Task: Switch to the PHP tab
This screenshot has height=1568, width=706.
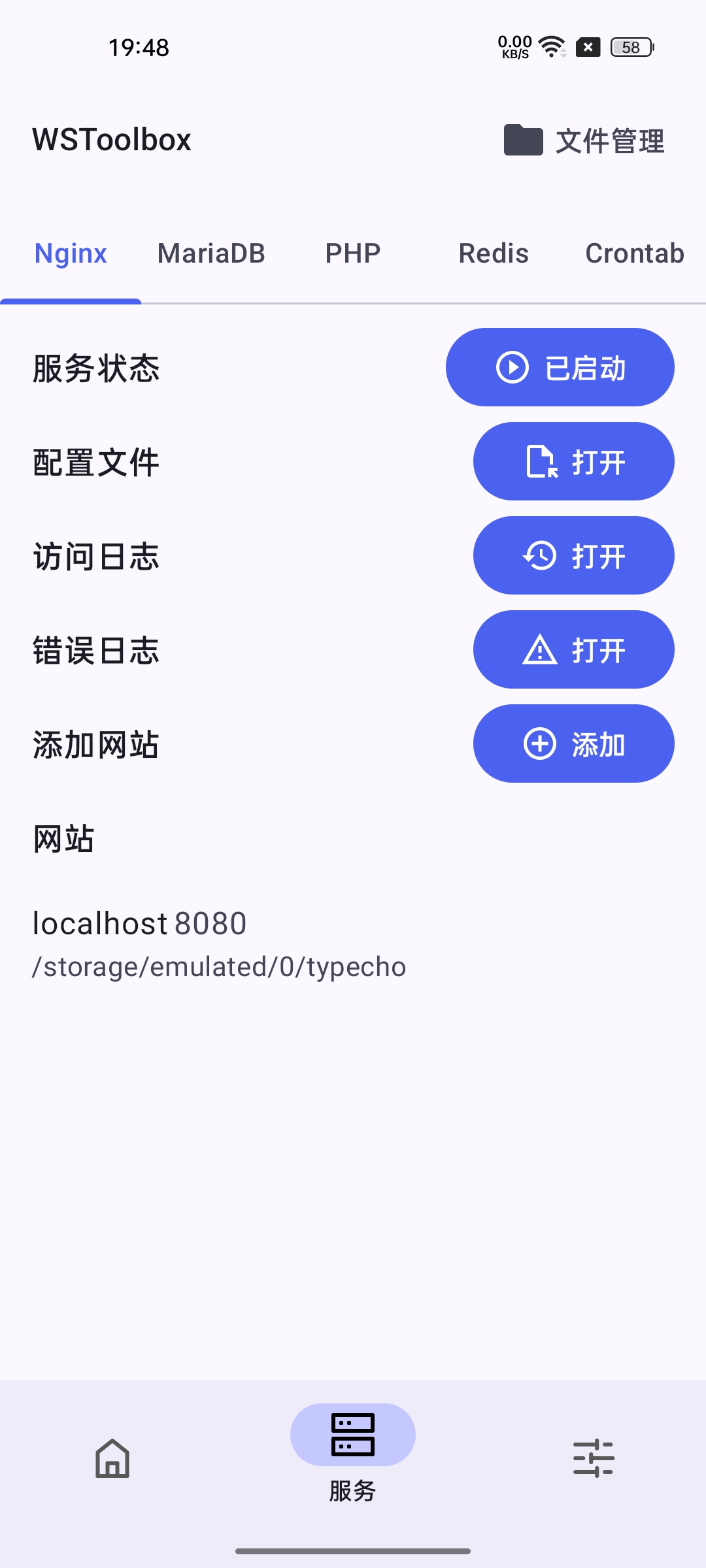Action: click(353, 253)
